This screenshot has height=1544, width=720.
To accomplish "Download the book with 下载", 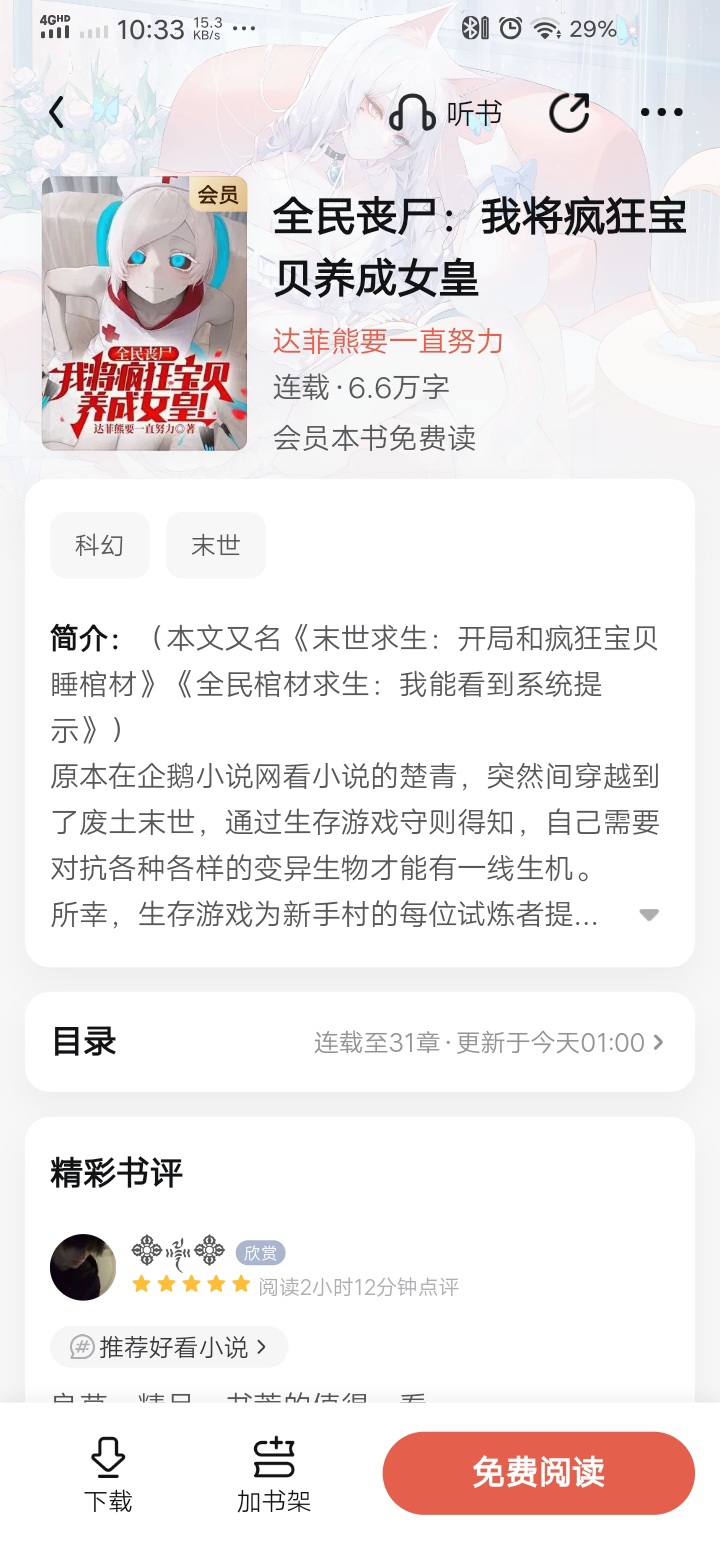I will click(x=108, y=1474).
